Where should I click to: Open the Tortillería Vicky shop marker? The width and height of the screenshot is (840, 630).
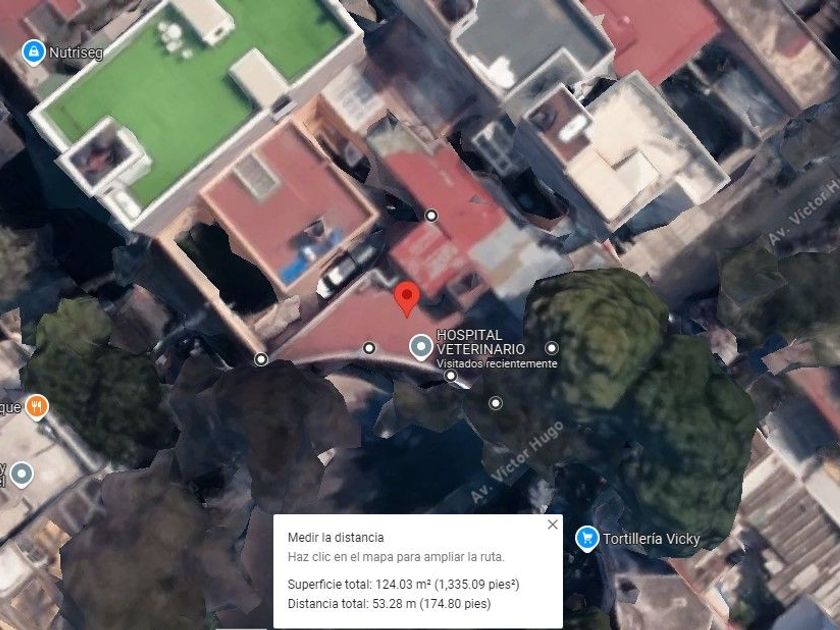[587, 538]
